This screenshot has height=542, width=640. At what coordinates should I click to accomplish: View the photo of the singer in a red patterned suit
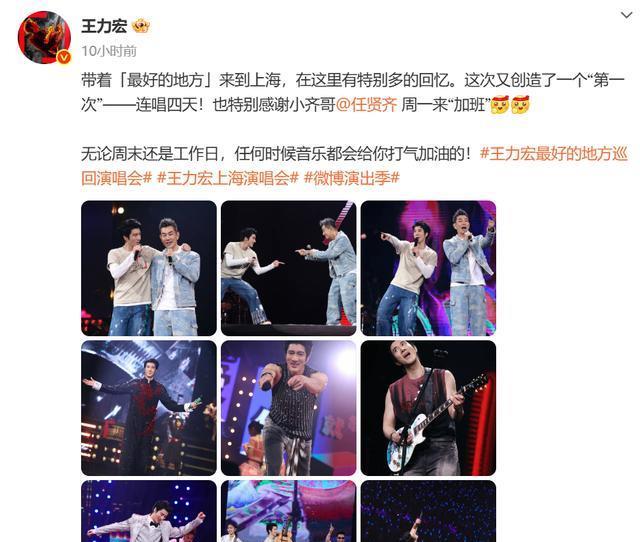pos(149,407)
